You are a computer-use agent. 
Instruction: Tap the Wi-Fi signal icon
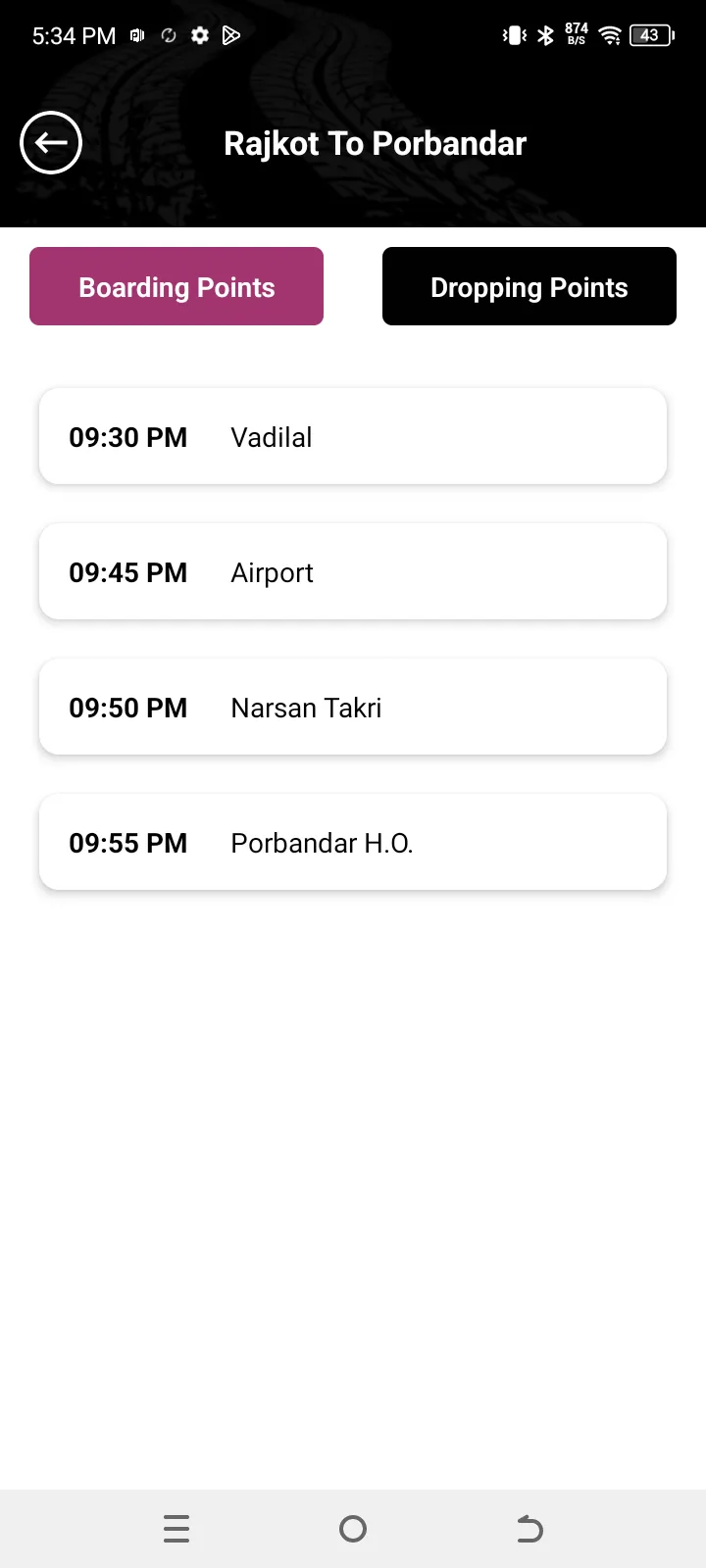click(x=610, y=35)
